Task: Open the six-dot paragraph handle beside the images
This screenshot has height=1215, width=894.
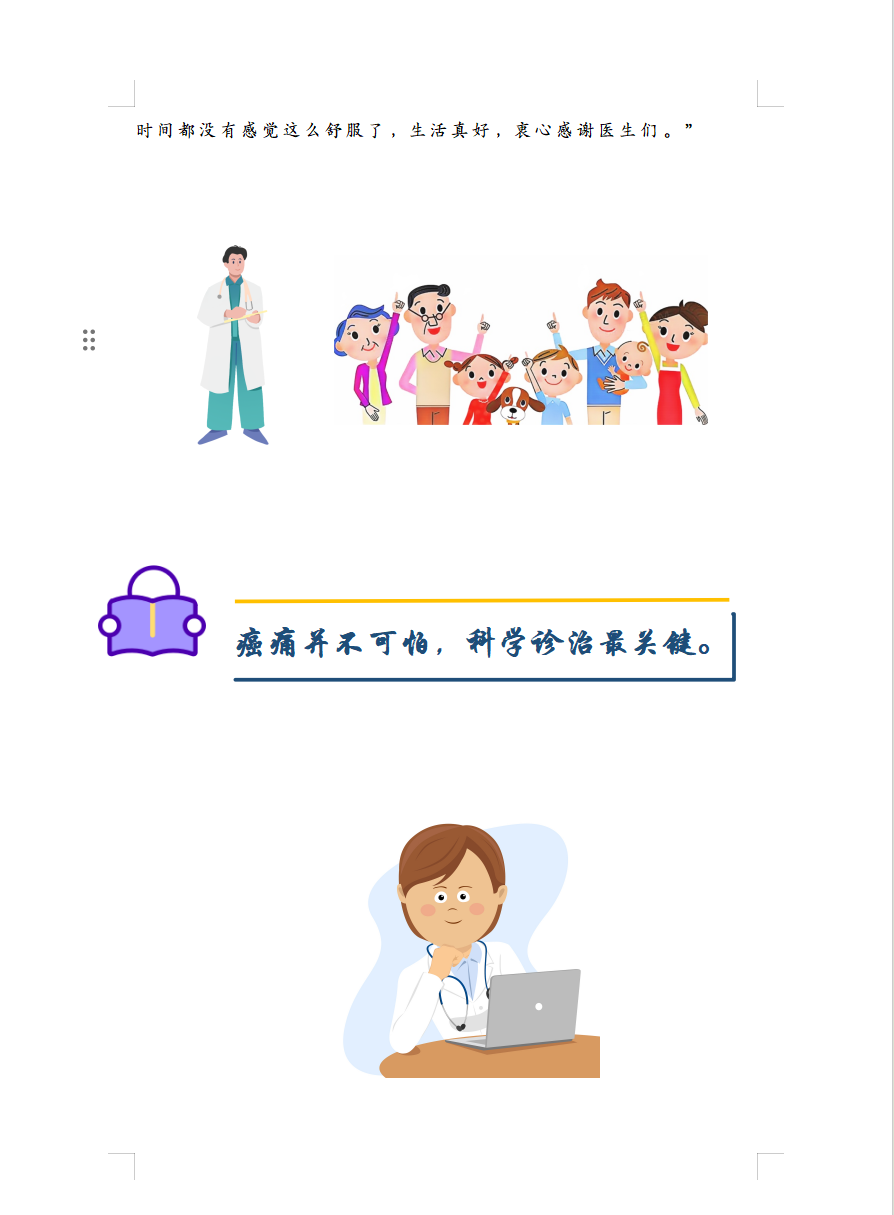Action: 89,340
